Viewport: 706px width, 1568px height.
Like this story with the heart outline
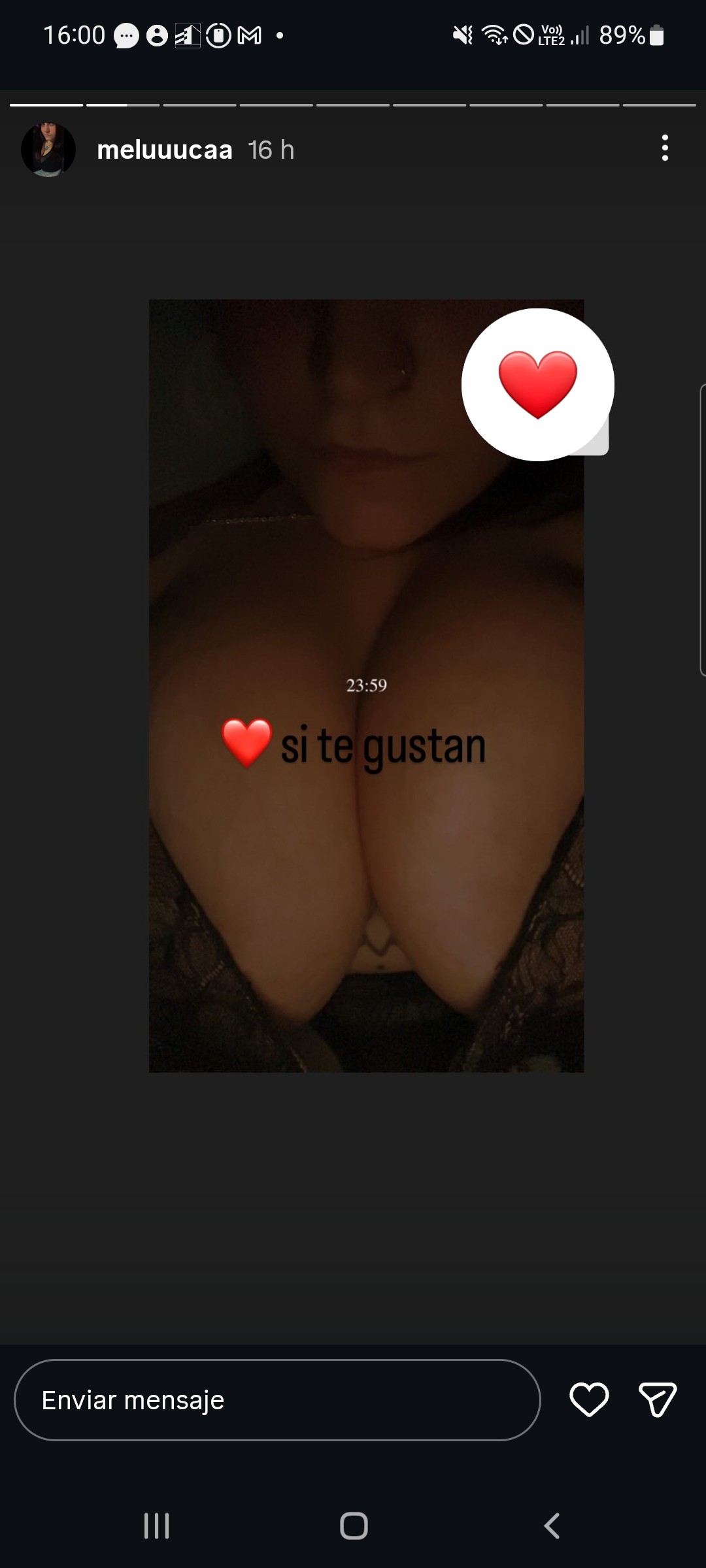click(589, 1400)
